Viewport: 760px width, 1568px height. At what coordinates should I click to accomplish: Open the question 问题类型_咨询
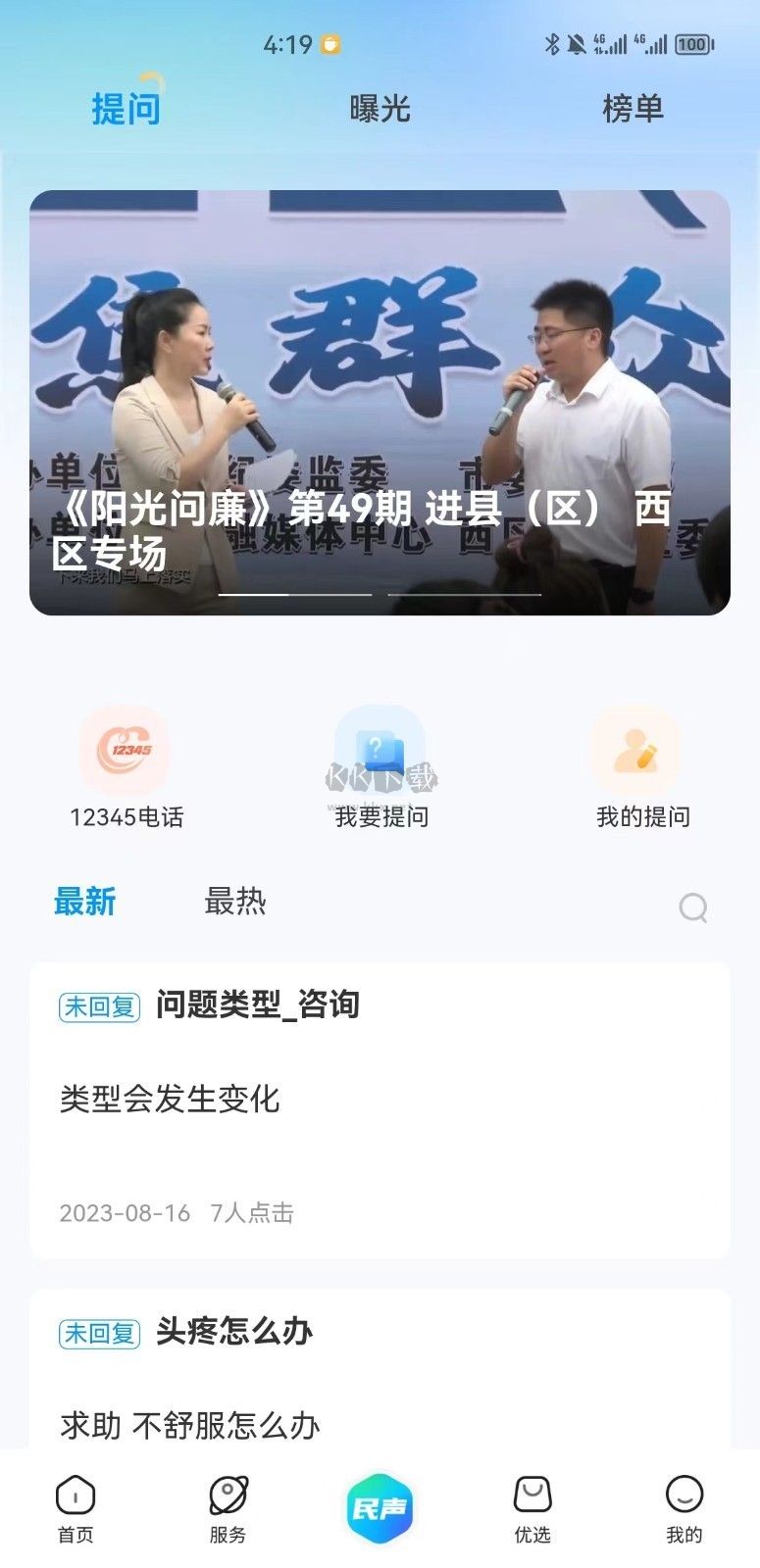[259, 1004]
